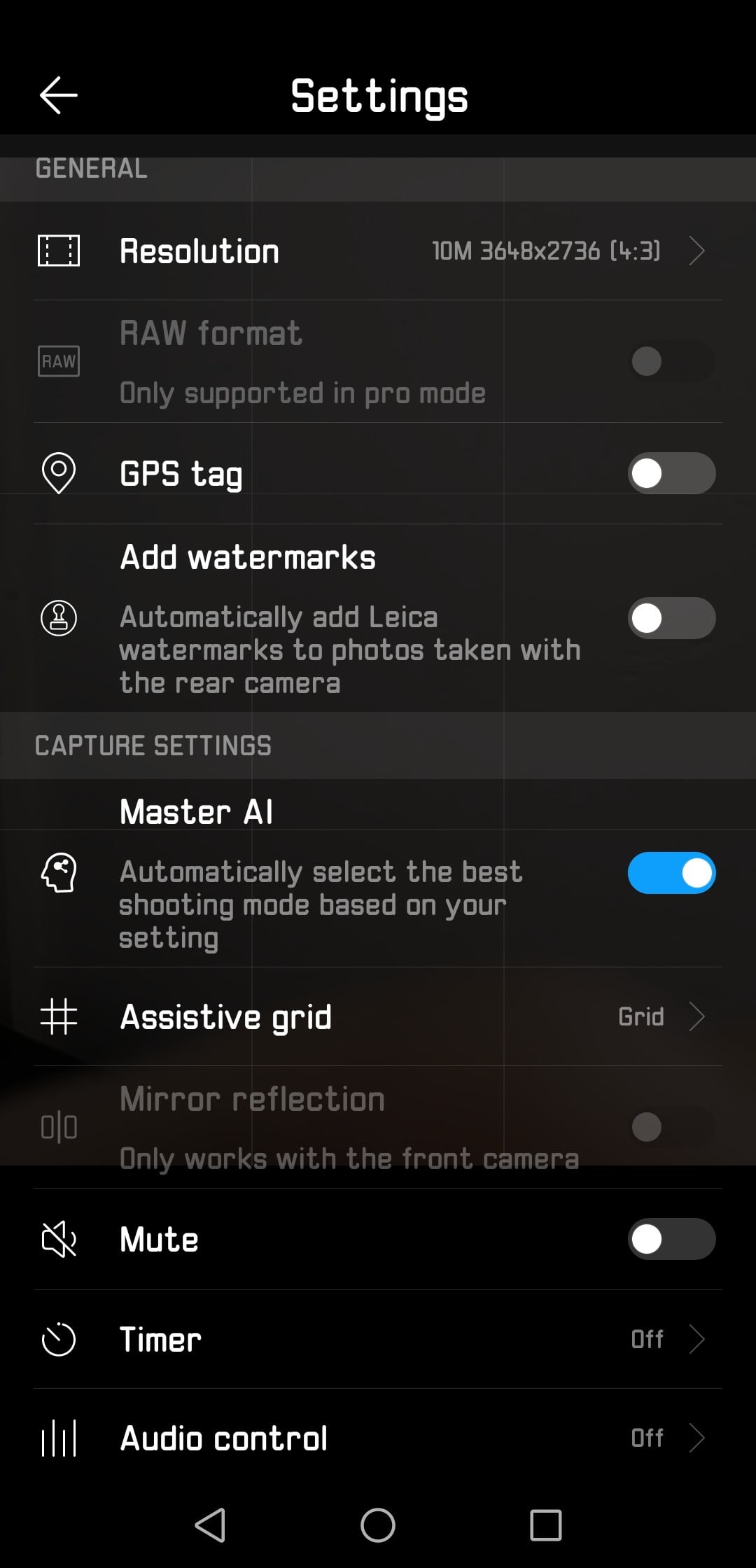Go back using the top-left arrow
Viewport: 756px width, 1568px height.
tap(58, 95)
